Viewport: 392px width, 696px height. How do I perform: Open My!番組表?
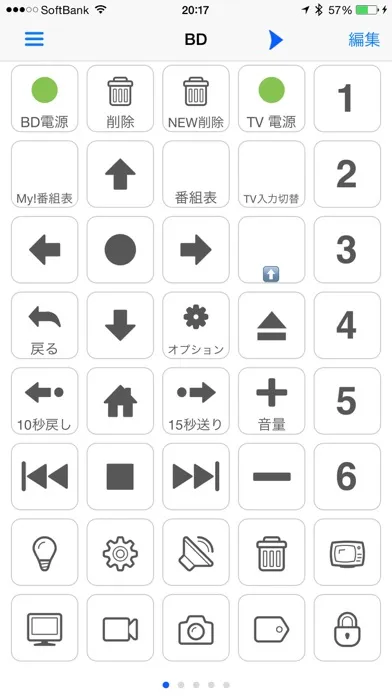point(44,174)
